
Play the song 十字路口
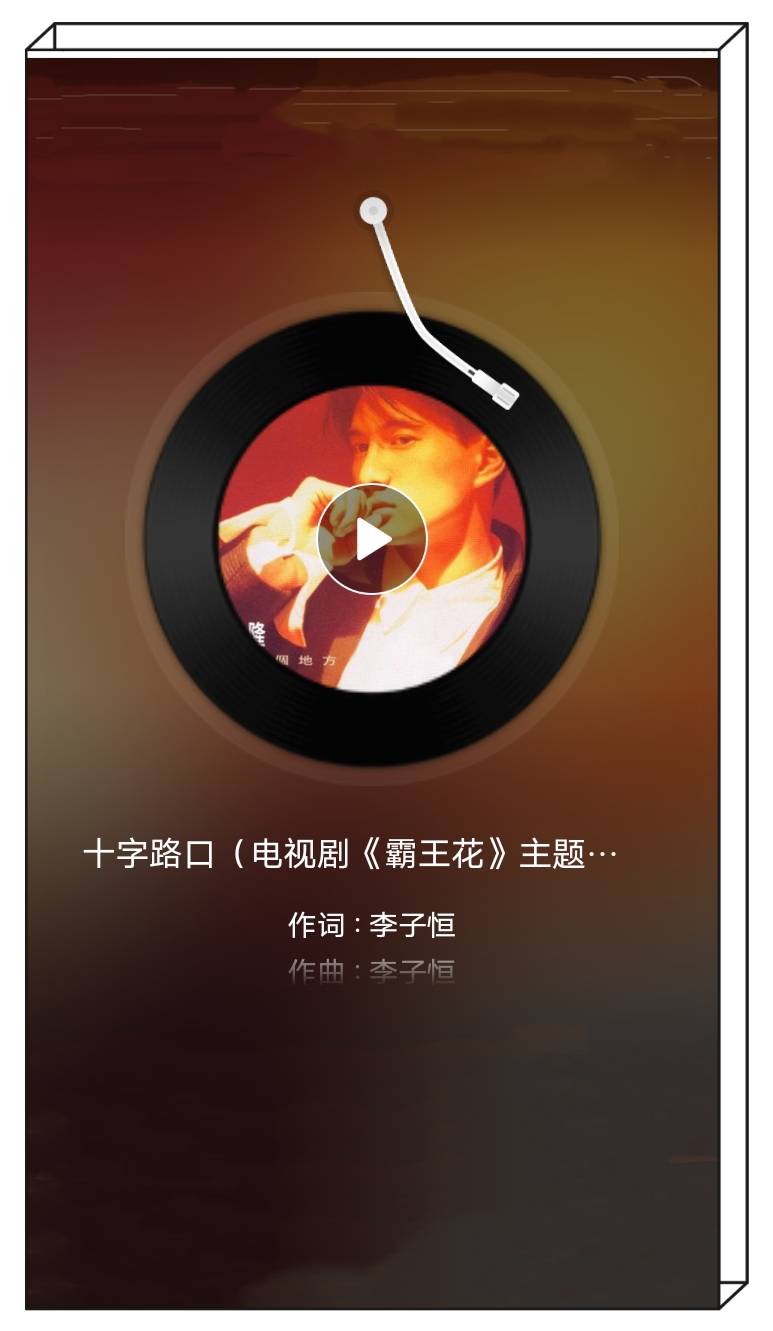tap(372, 539)
